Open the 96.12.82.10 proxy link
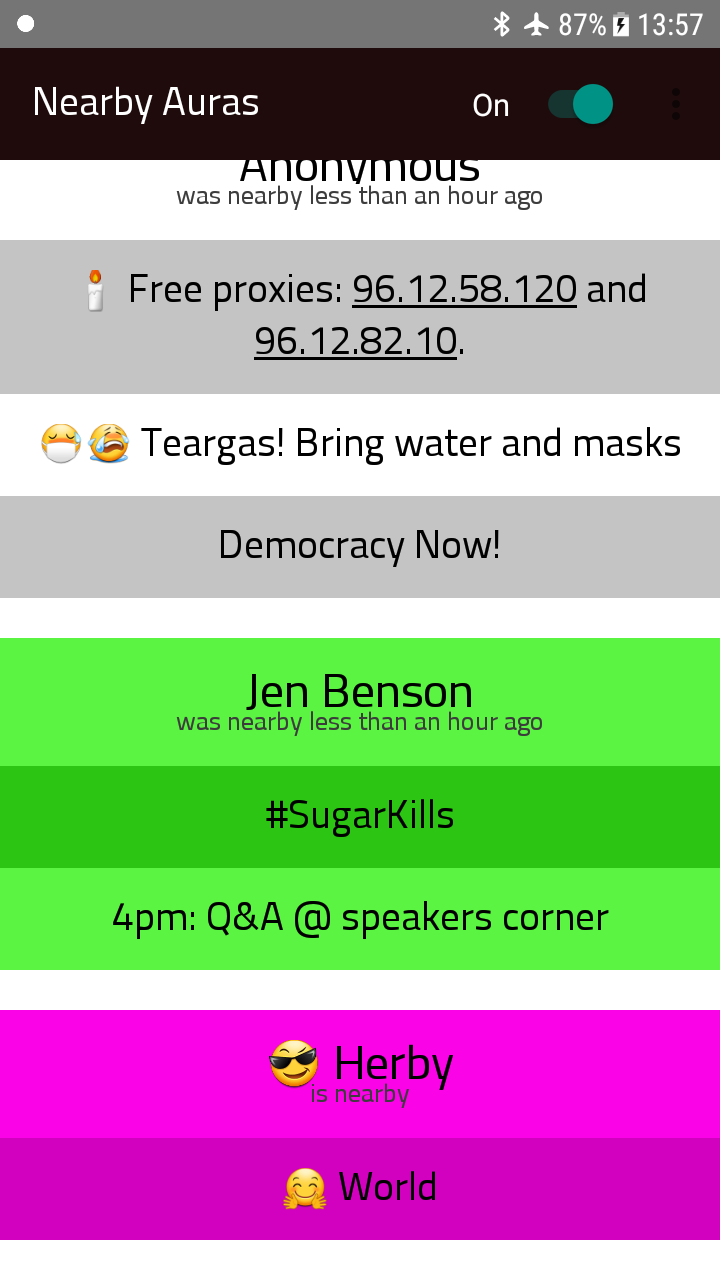The height and width of the screenshot is (1280, 720). click(x=356, y=342)
